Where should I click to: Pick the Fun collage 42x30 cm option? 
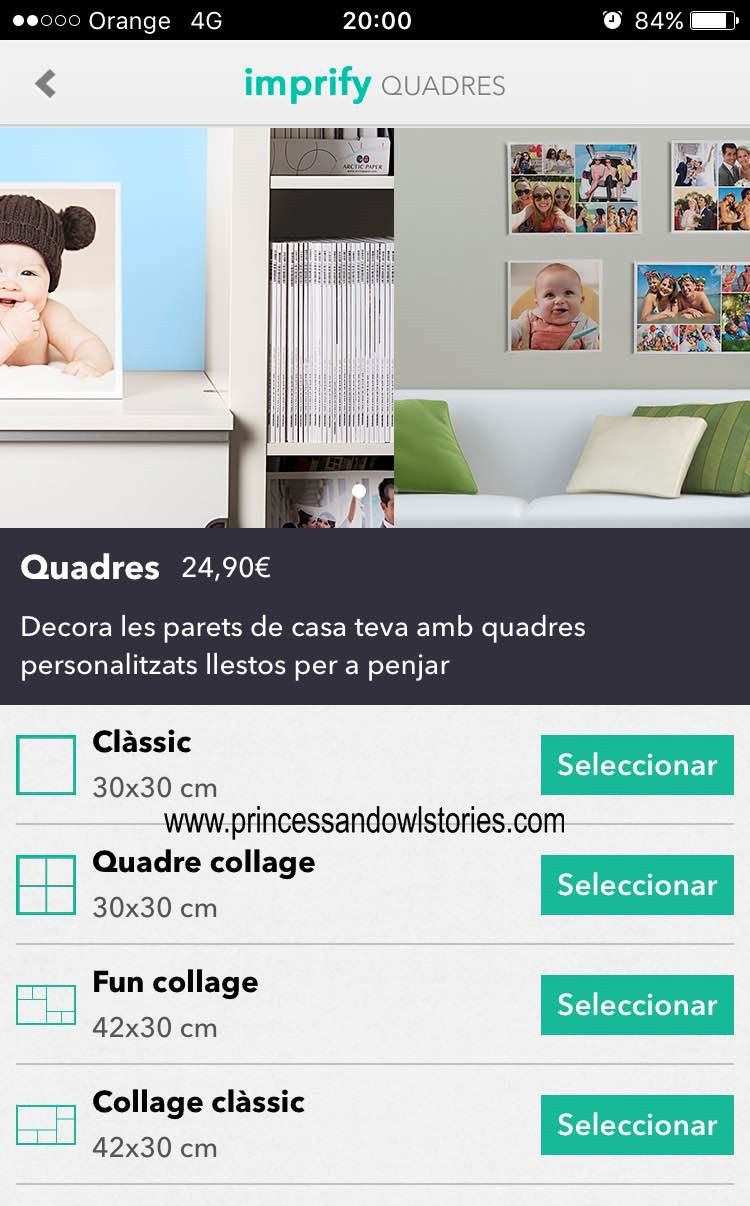coord(637,1005)
